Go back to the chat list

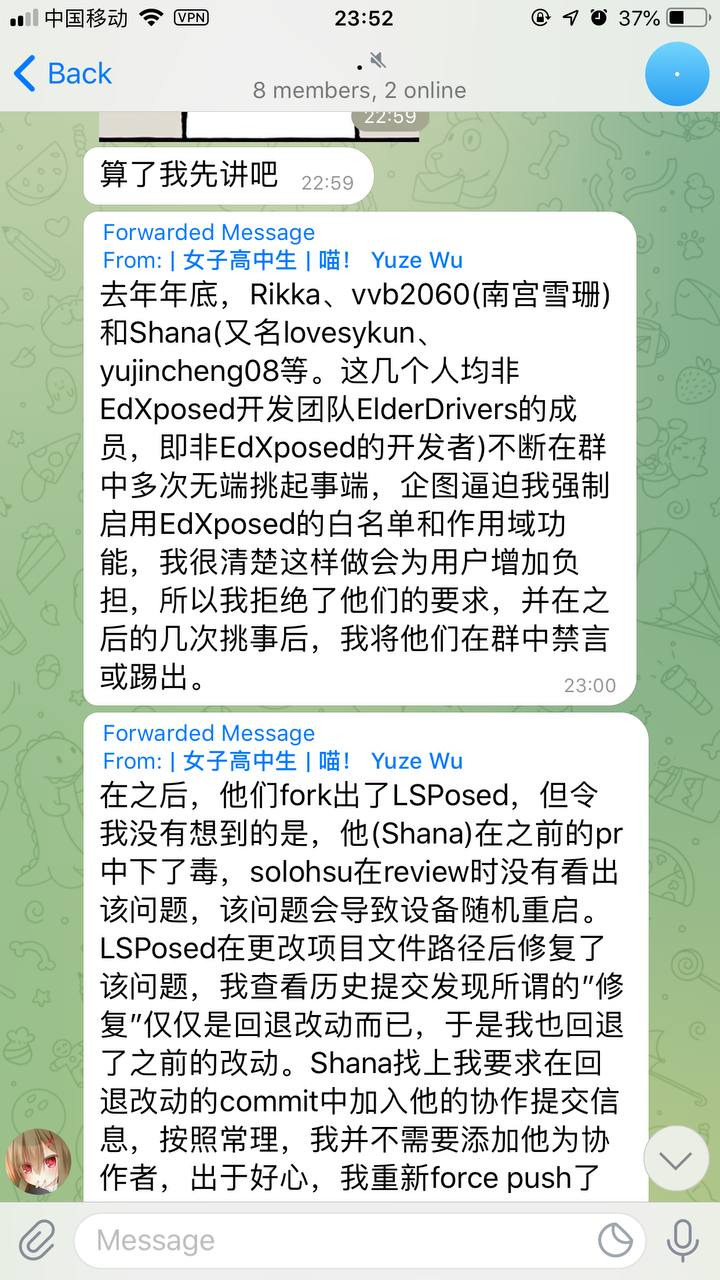(x=62, y=73)
